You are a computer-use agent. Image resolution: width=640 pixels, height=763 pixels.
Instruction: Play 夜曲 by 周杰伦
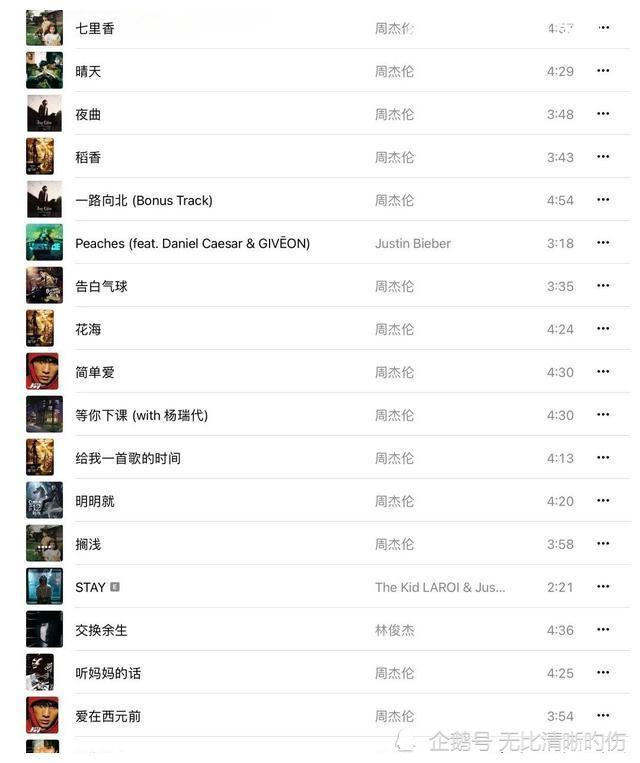point(89,115)
